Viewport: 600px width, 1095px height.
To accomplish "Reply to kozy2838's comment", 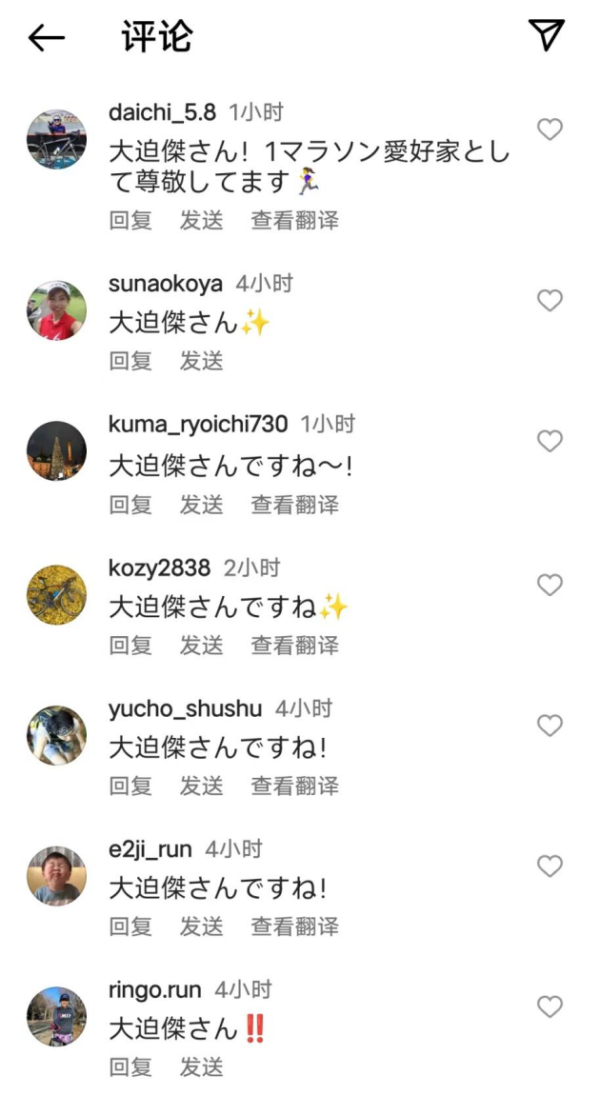I will tap(130, 645).
